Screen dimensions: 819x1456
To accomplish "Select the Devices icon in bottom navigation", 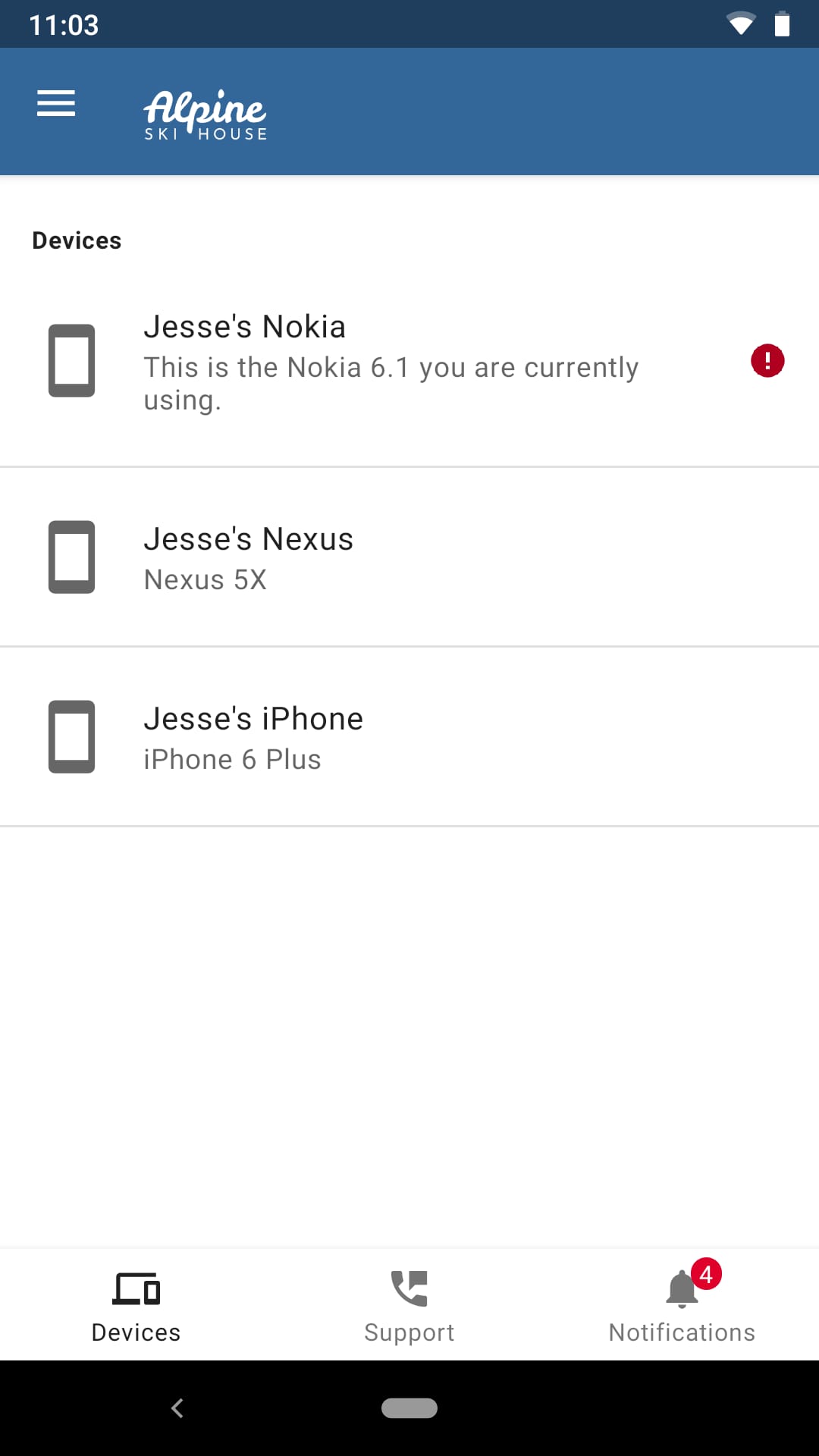I will click(136, 1291).
